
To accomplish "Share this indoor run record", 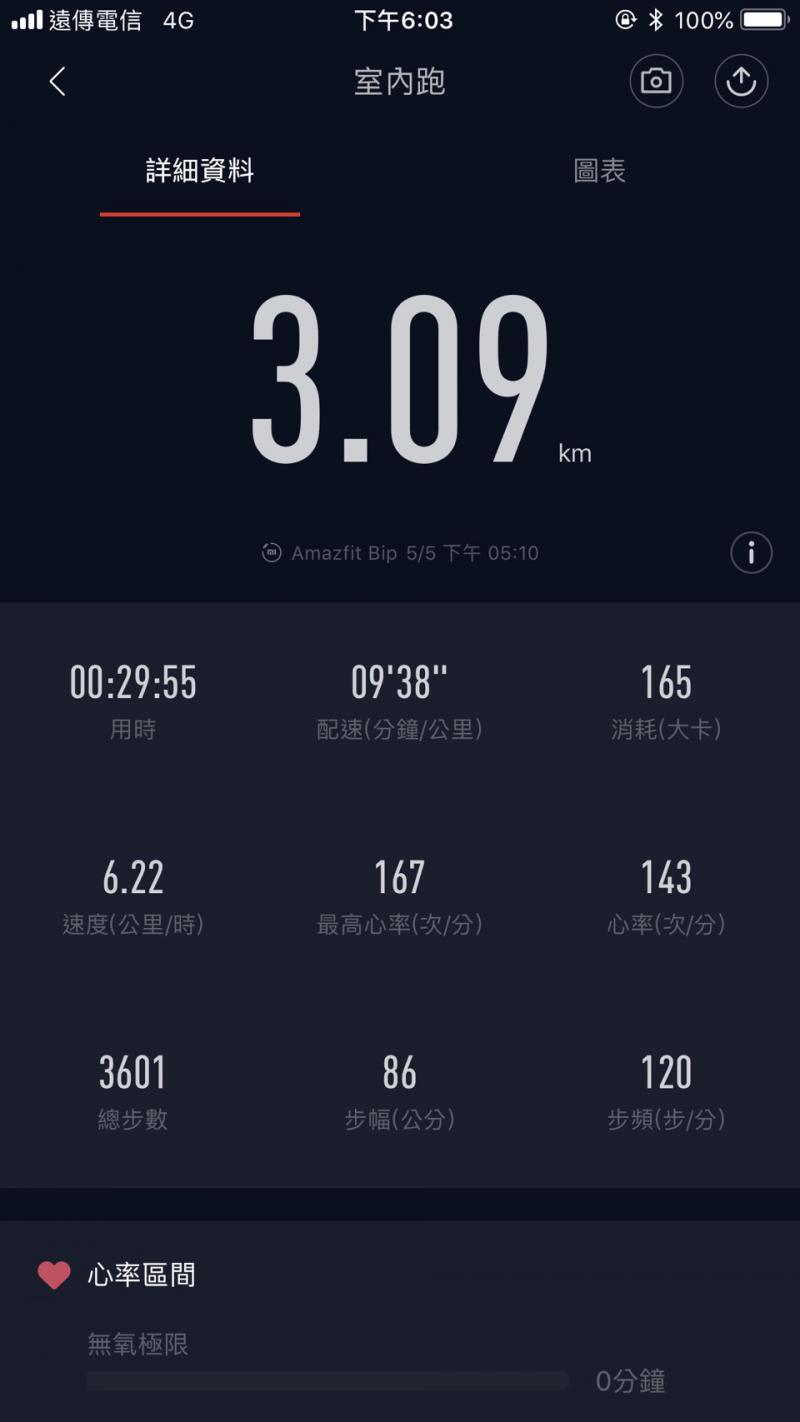I will (741, 82).
